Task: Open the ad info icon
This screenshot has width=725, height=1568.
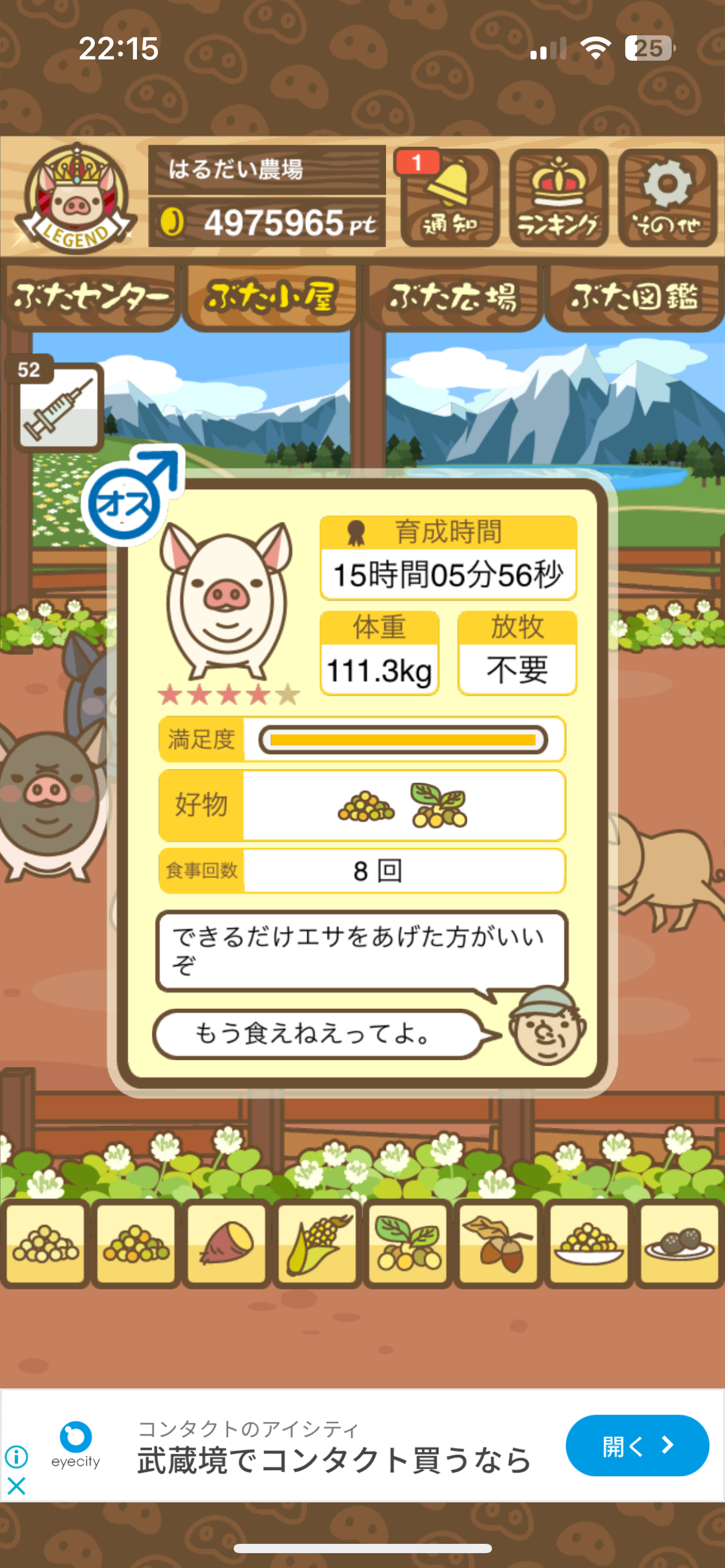Action: [17, 1457]
